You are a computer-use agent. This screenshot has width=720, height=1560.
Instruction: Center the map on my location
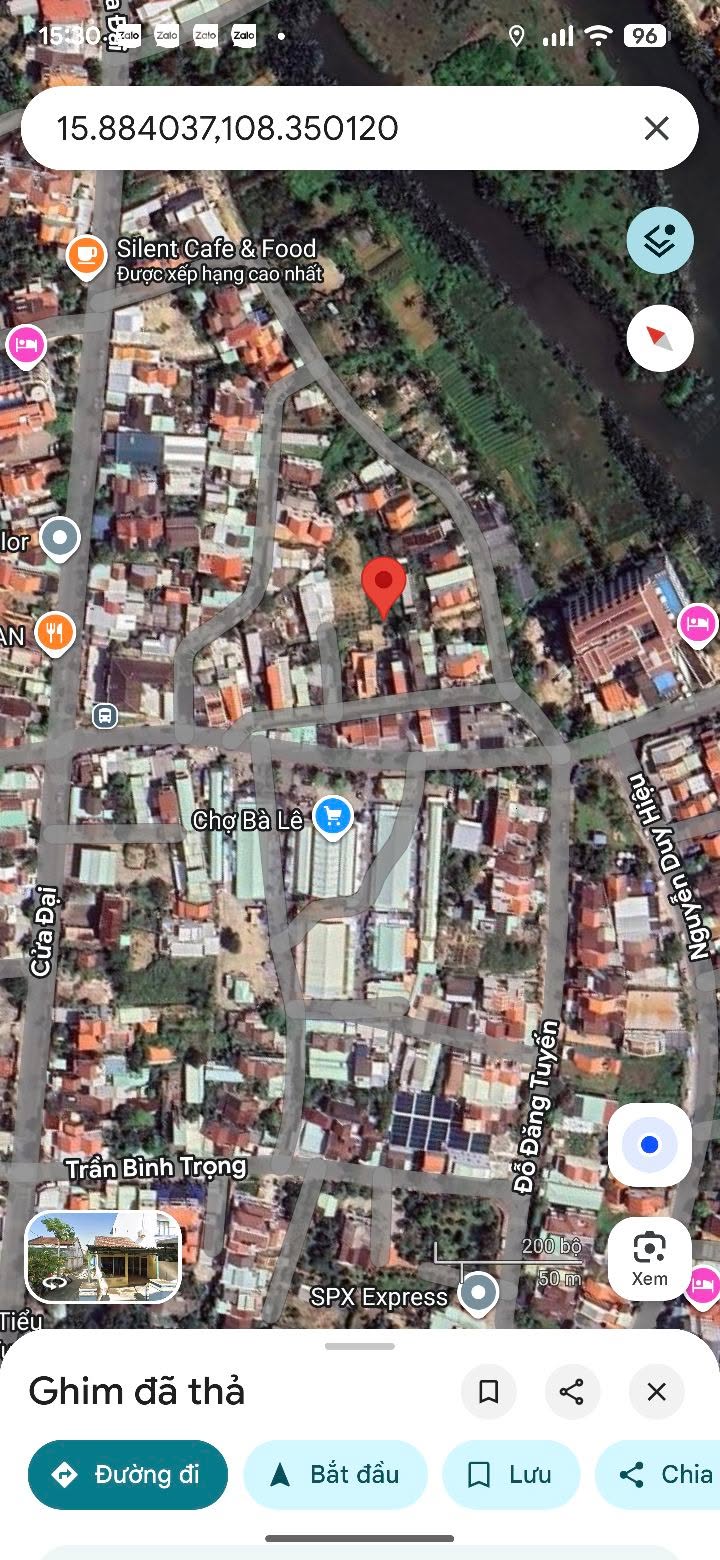[x=650, y=1145]
